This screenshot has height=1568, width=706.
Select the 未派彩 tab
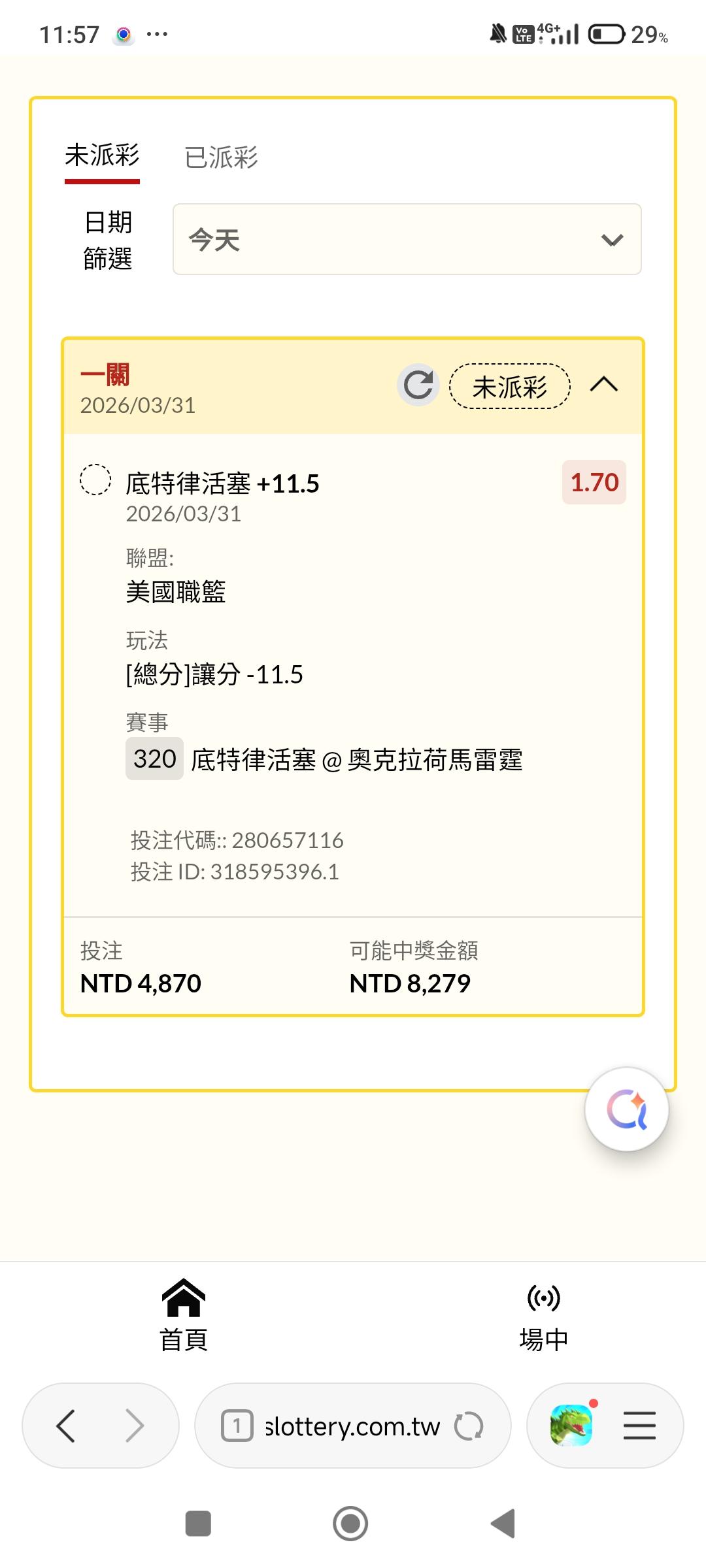coord(102,156)
